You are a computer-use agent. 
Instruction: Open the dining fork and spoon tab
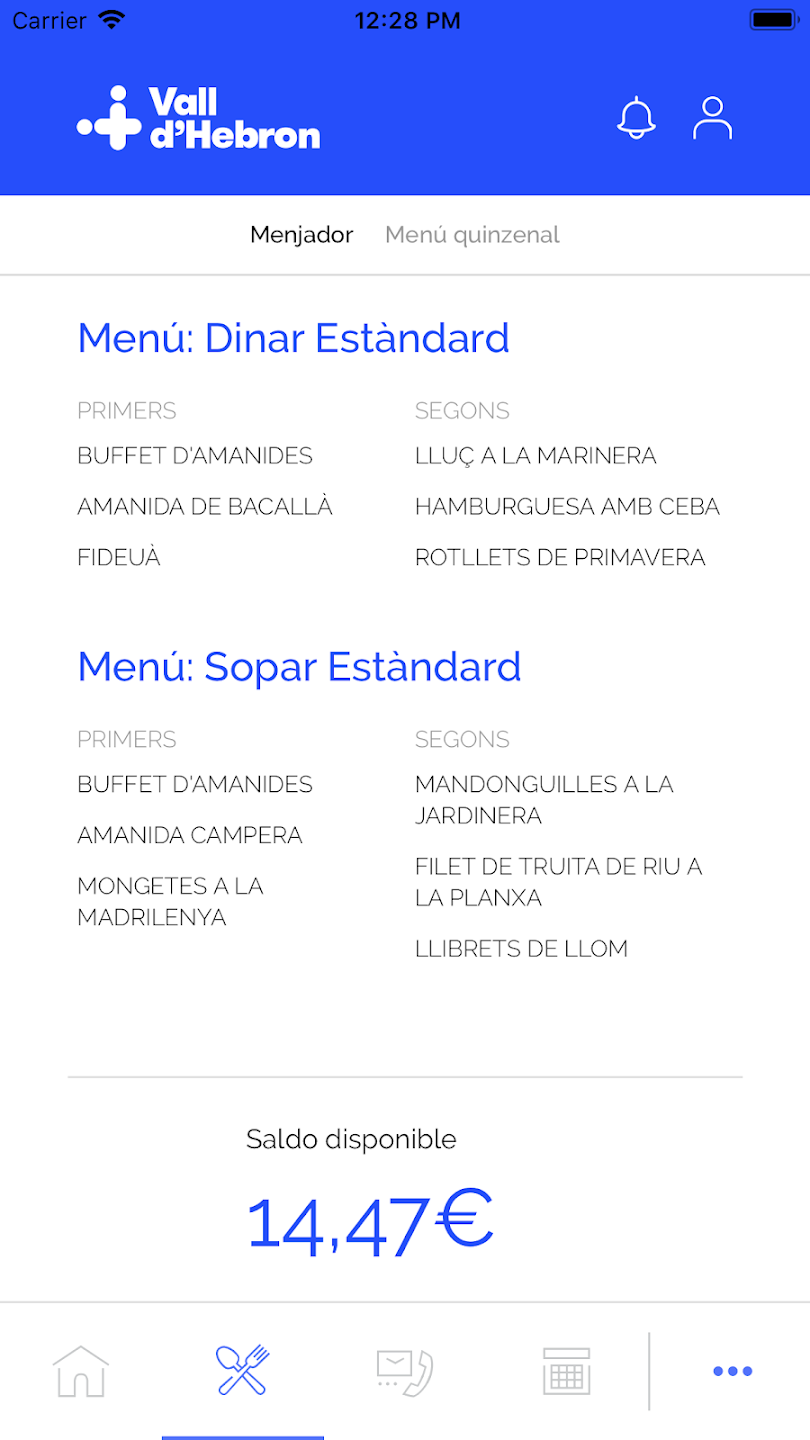pyautogui.click(x=243, y=1370)
